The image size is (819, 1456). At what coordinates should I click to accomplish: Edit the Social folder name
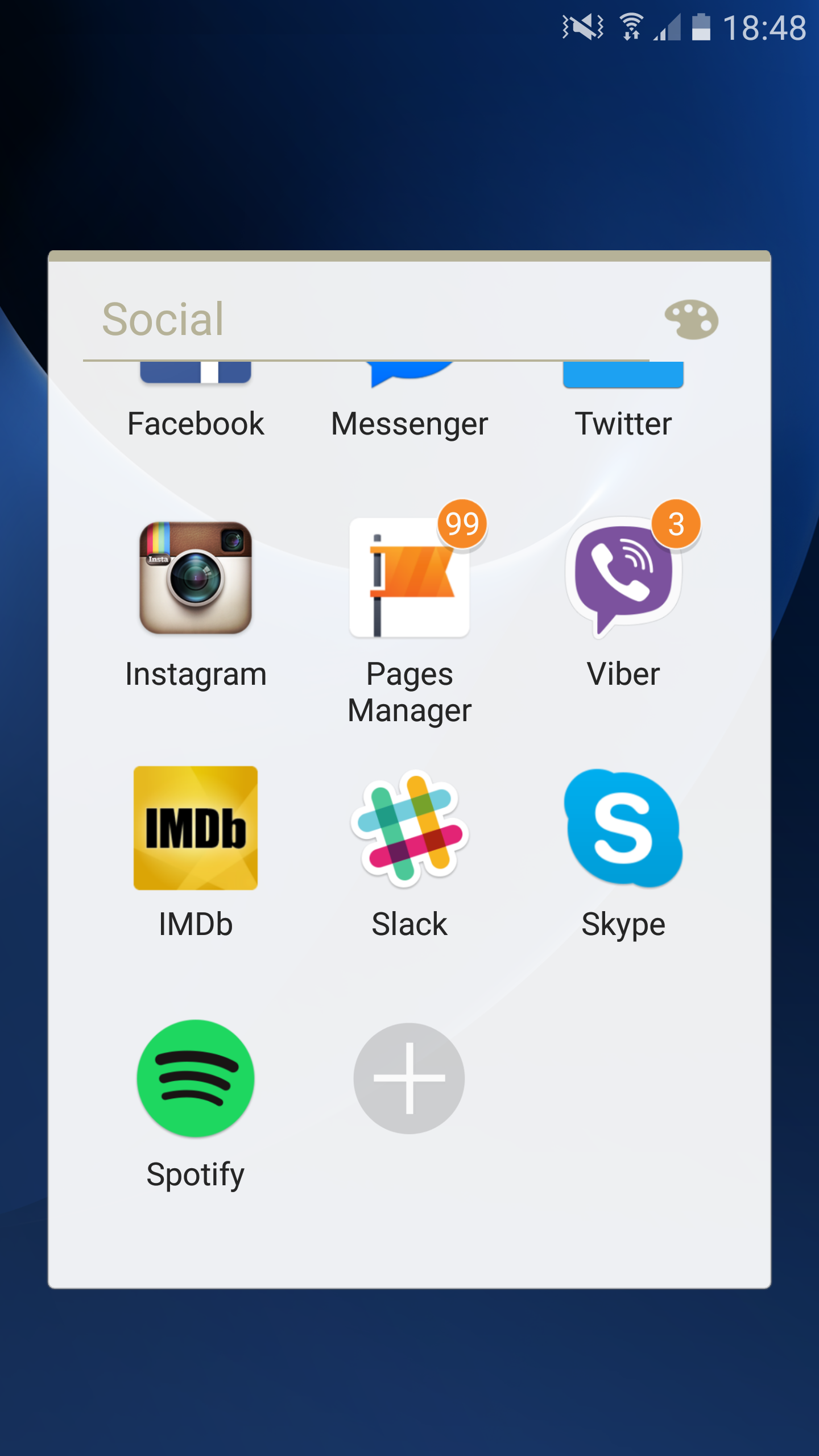tap(364, 320)
